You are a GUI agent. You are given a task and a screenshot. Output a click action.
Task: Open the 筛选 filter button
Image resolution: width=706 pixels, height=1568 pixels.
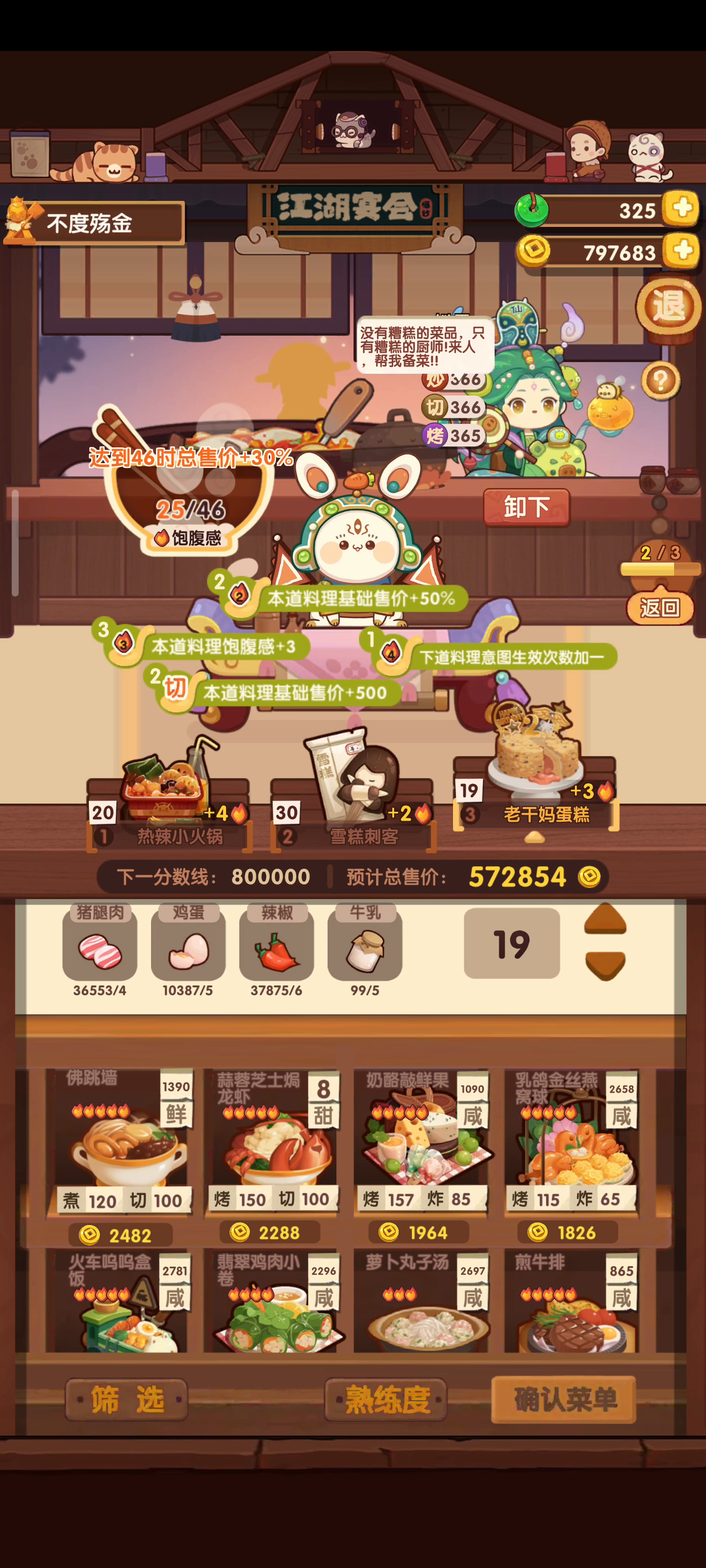click(x=126, y=1399)
